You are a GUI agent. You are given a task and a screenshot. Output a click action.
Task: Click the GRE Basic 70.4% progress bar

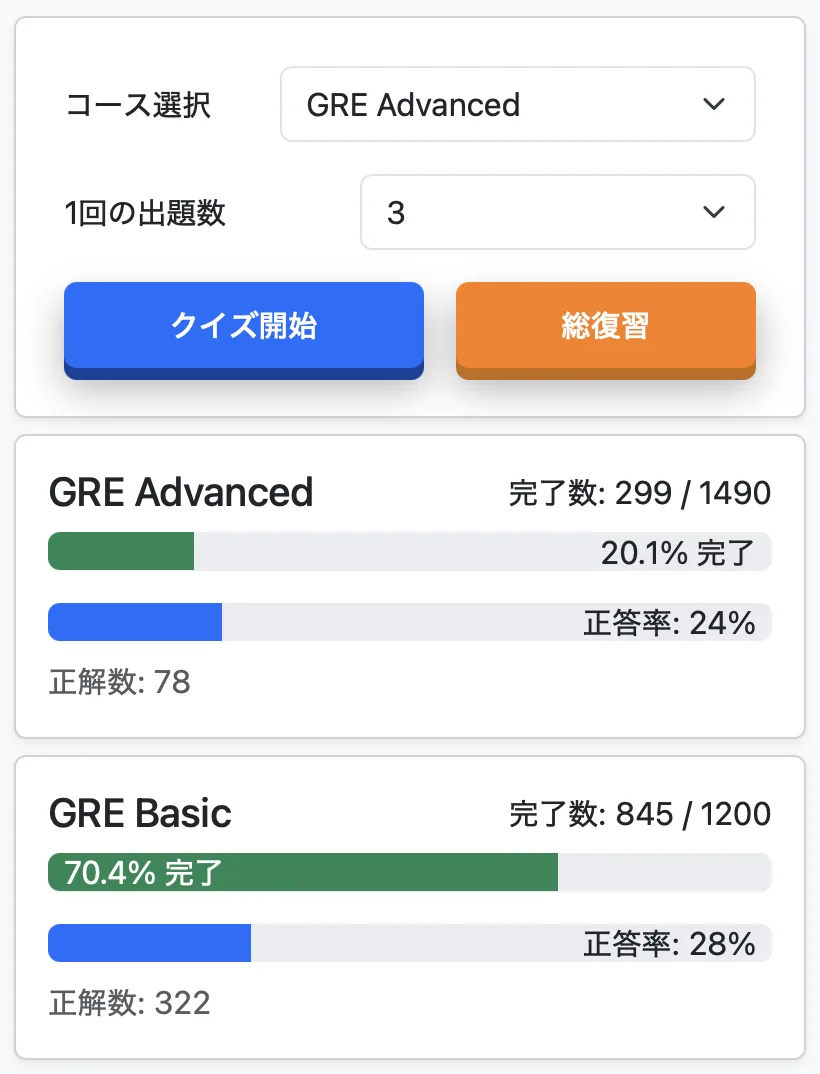click(409, 872)
